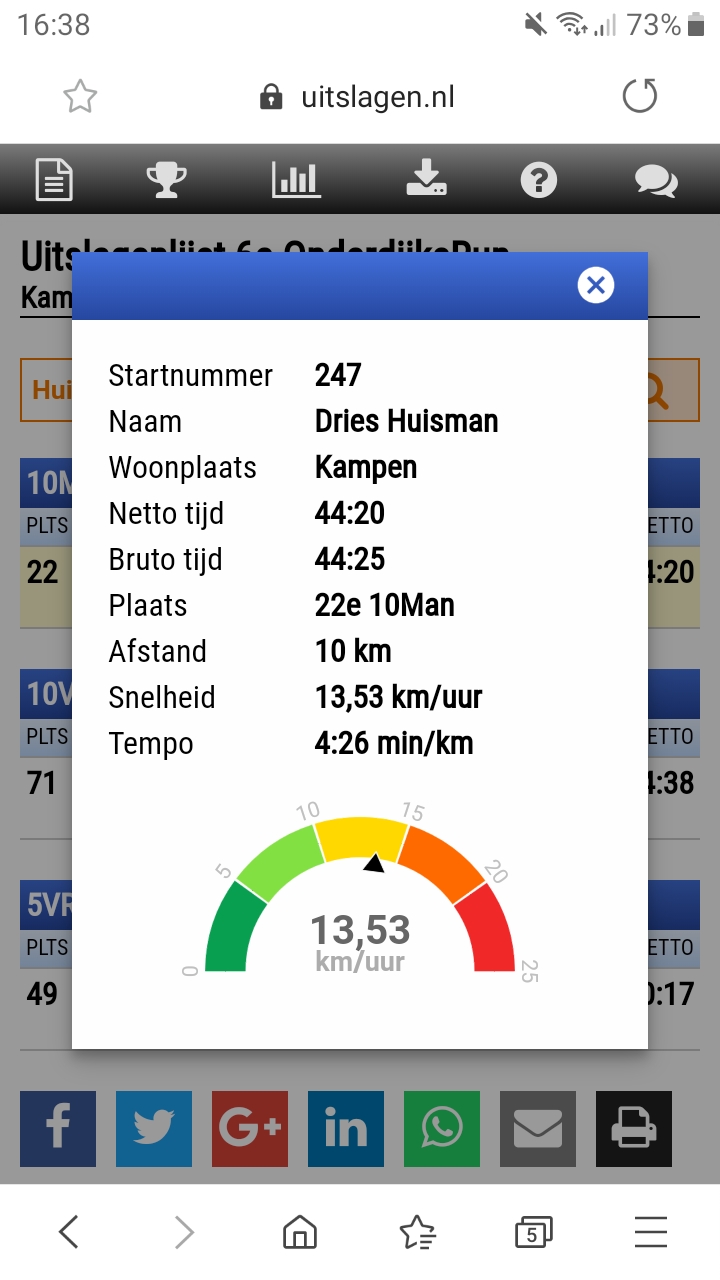Open the help question mark icon

coord(539,180)
